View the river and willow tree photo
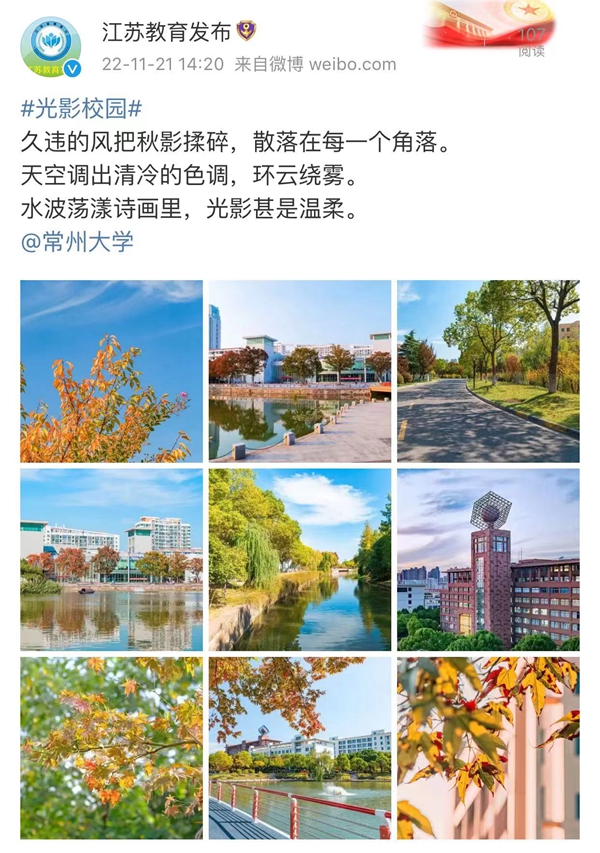This screenshot has height=853, width=600. [300, 559]
